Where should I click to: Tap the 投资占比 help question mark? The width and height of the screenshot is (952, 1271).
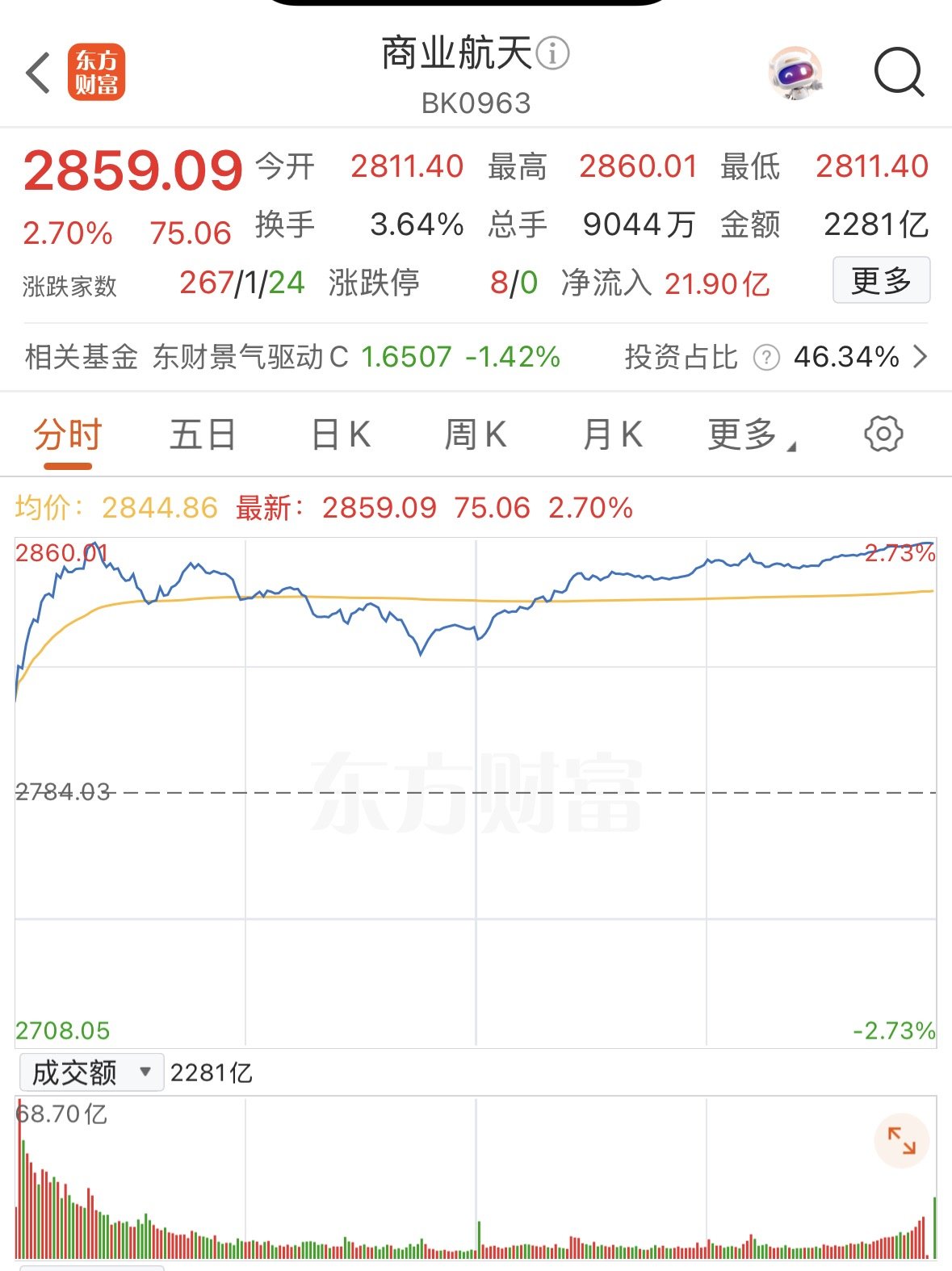click(766, 357)
